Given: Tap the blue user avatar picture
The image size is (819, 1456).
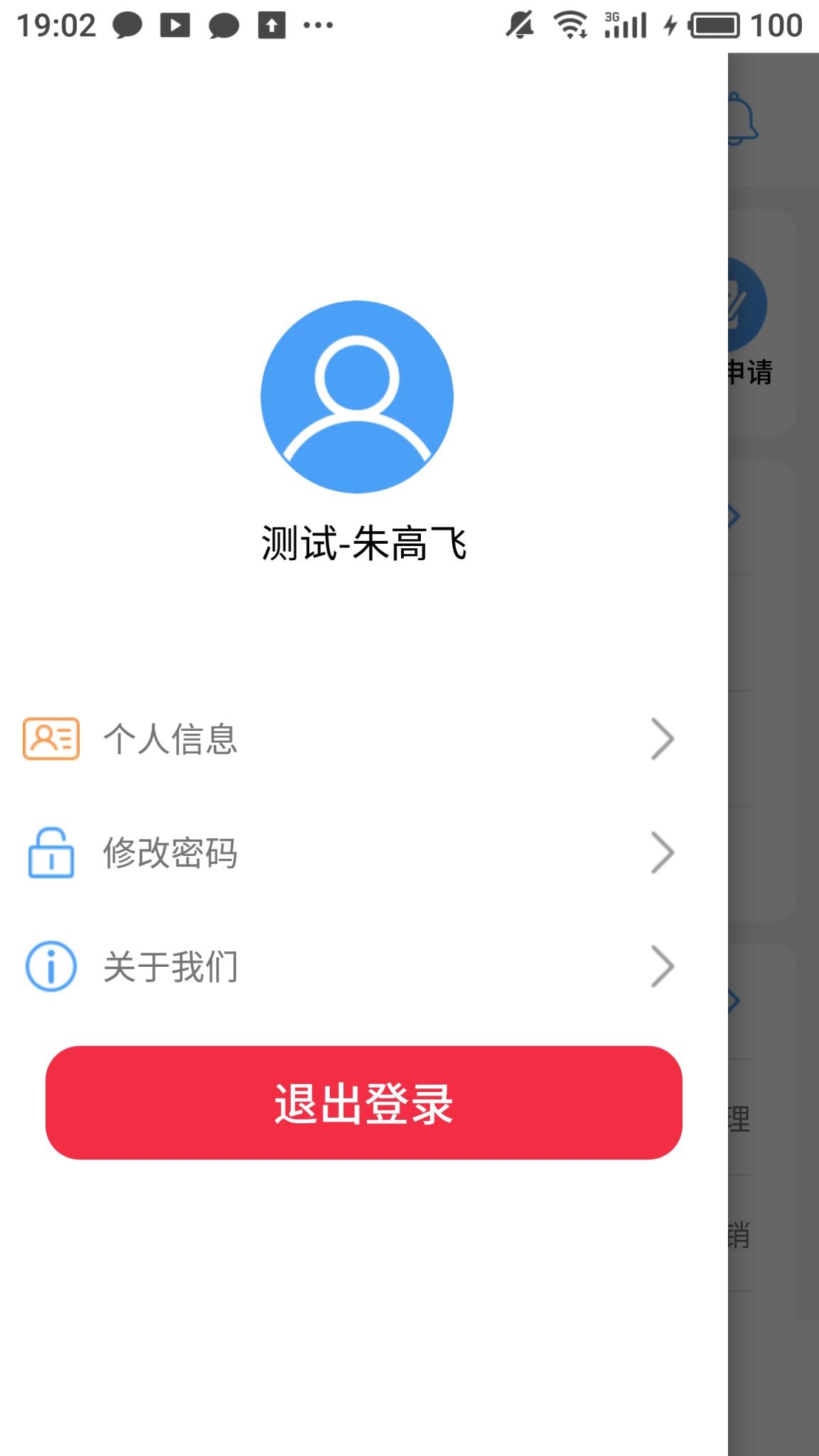Looking at the screenshot, I should tap(358, 397).
